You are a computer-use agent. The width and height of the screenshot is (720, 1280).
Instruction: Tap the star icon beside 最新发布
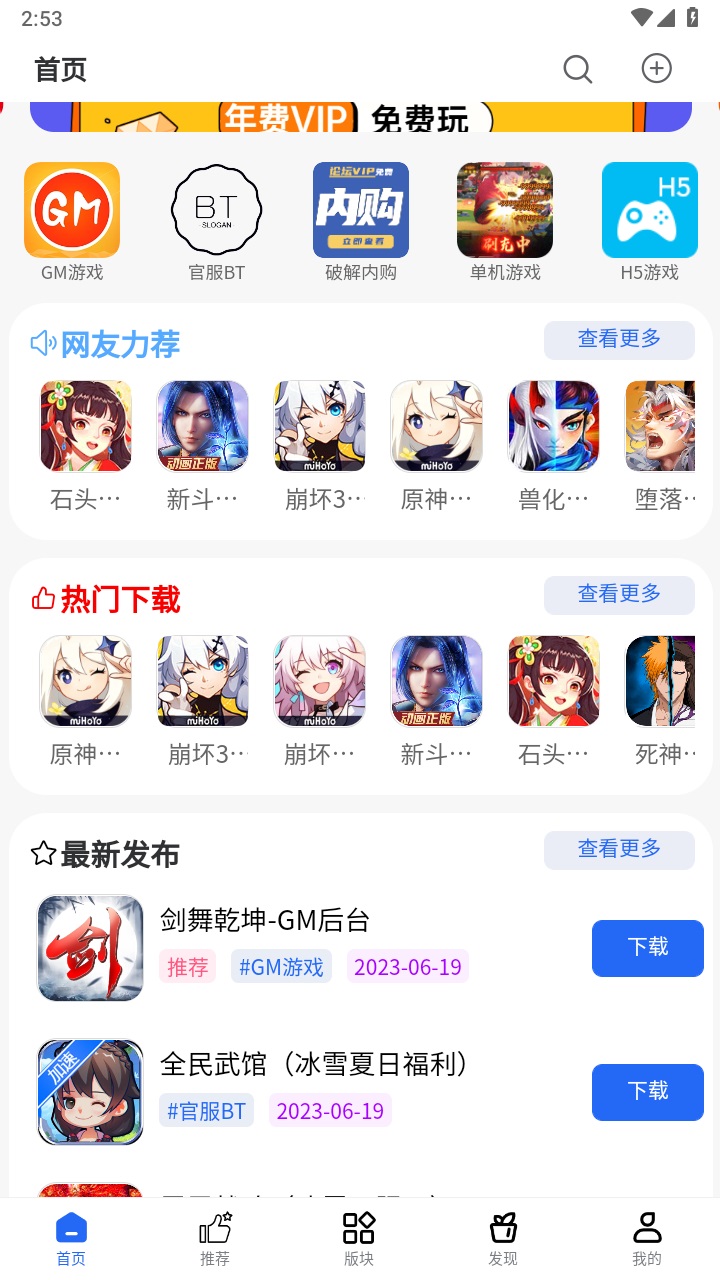point(41,855)
